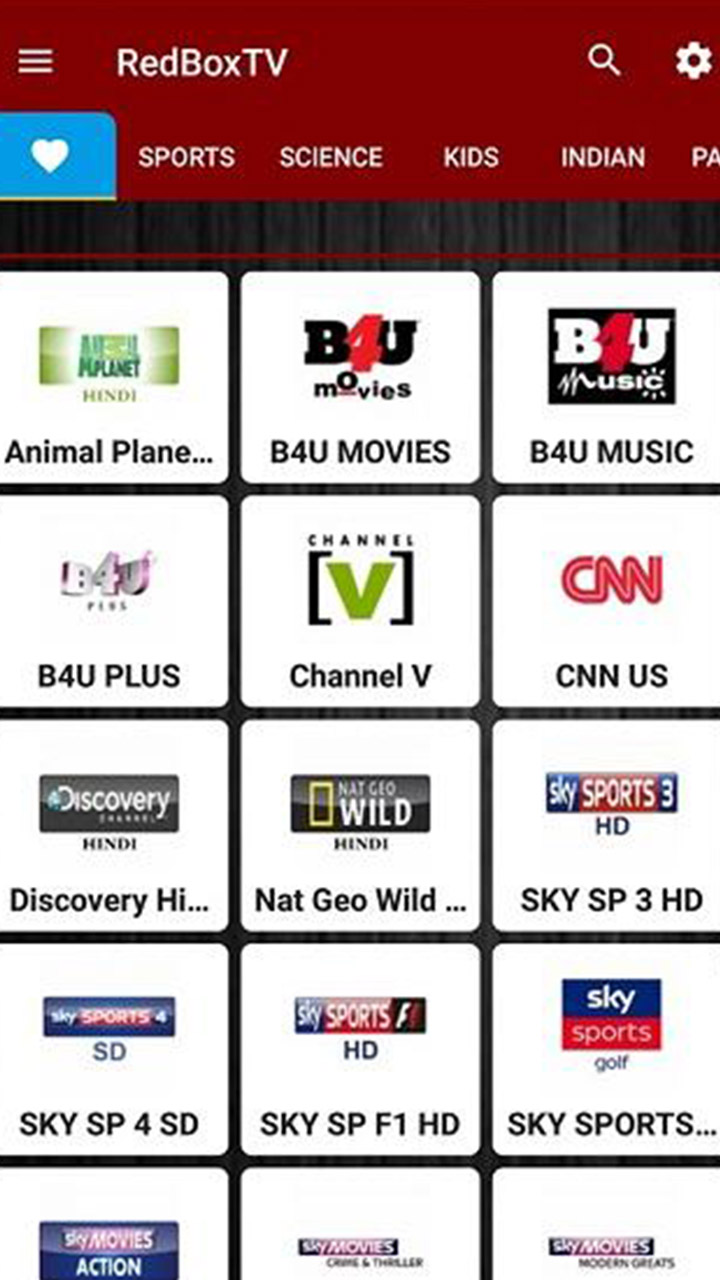Open the search icon
The width and height of the screenshot is (720, 1280).
coord(604,61)
